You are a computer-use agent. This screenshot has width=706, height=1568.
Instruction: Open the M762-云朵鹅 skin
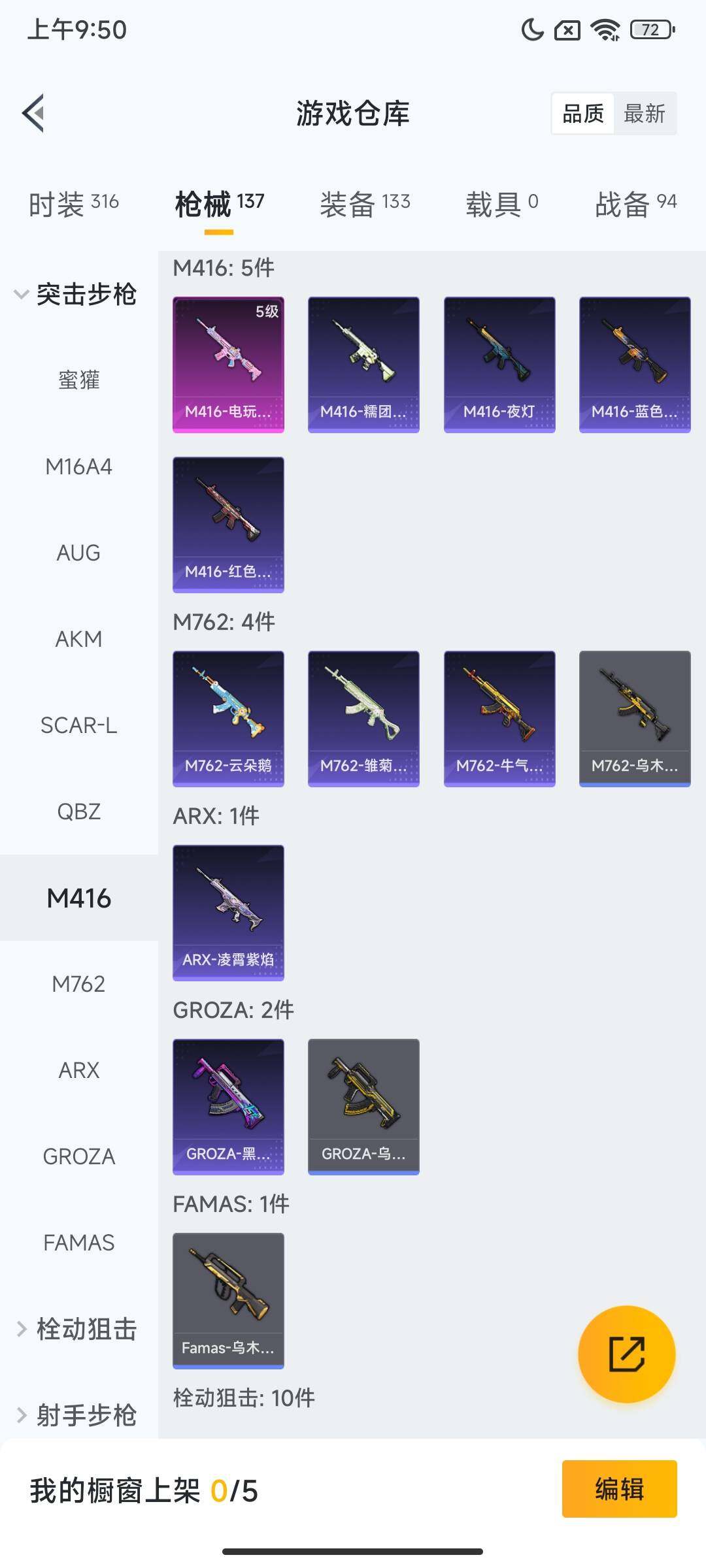pyautogui.click(x=228, y=718)
